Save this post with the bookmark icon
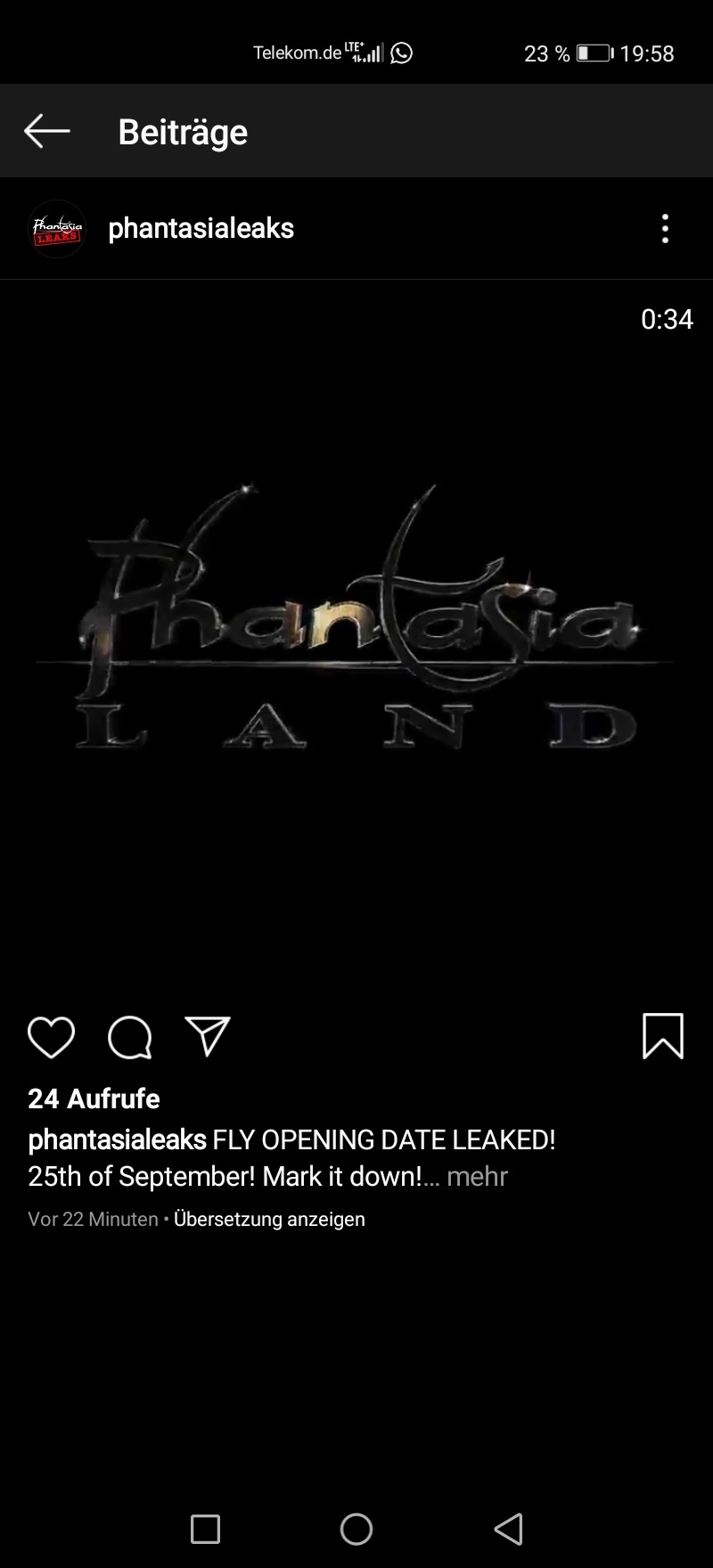713x1568 pixels. [663, 1036]
